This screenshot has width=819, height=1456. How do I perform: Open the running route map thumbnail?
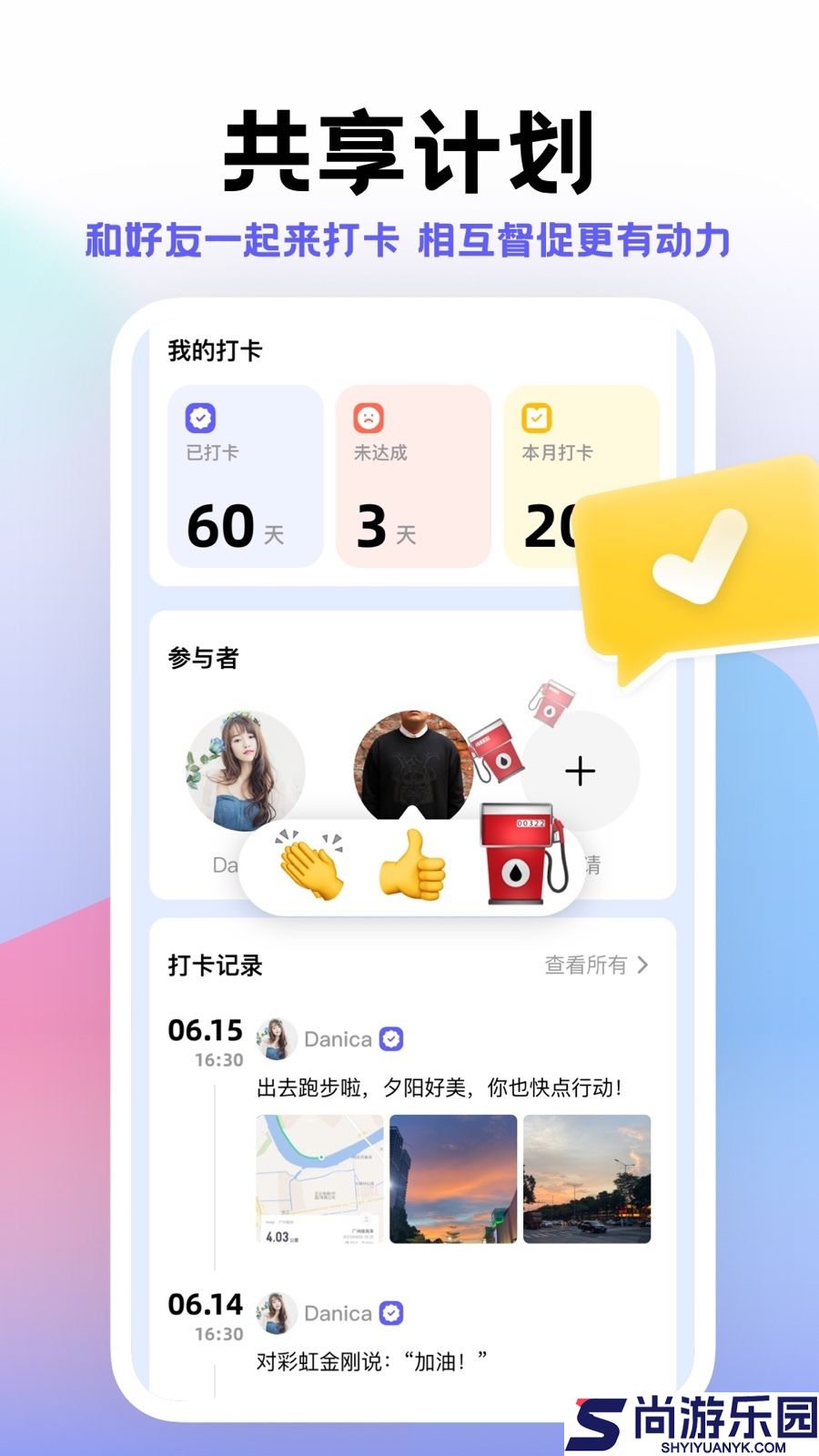pos(318,1178)
